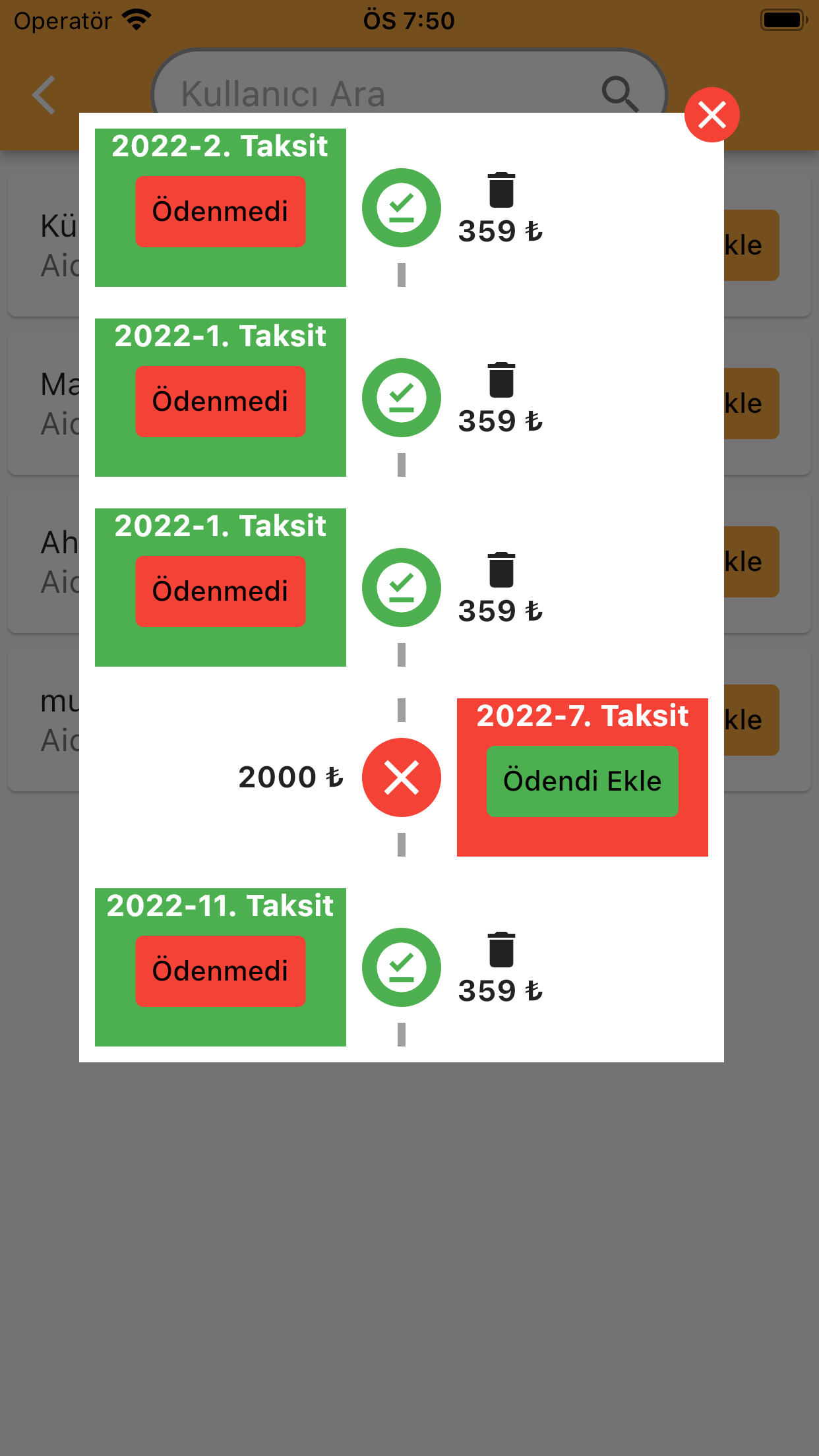The height and width of the screenshot is (1456, 819).
Task: Tap Ödendi Ekle for 2022-7. Taksit
Action: click(582, 781)
